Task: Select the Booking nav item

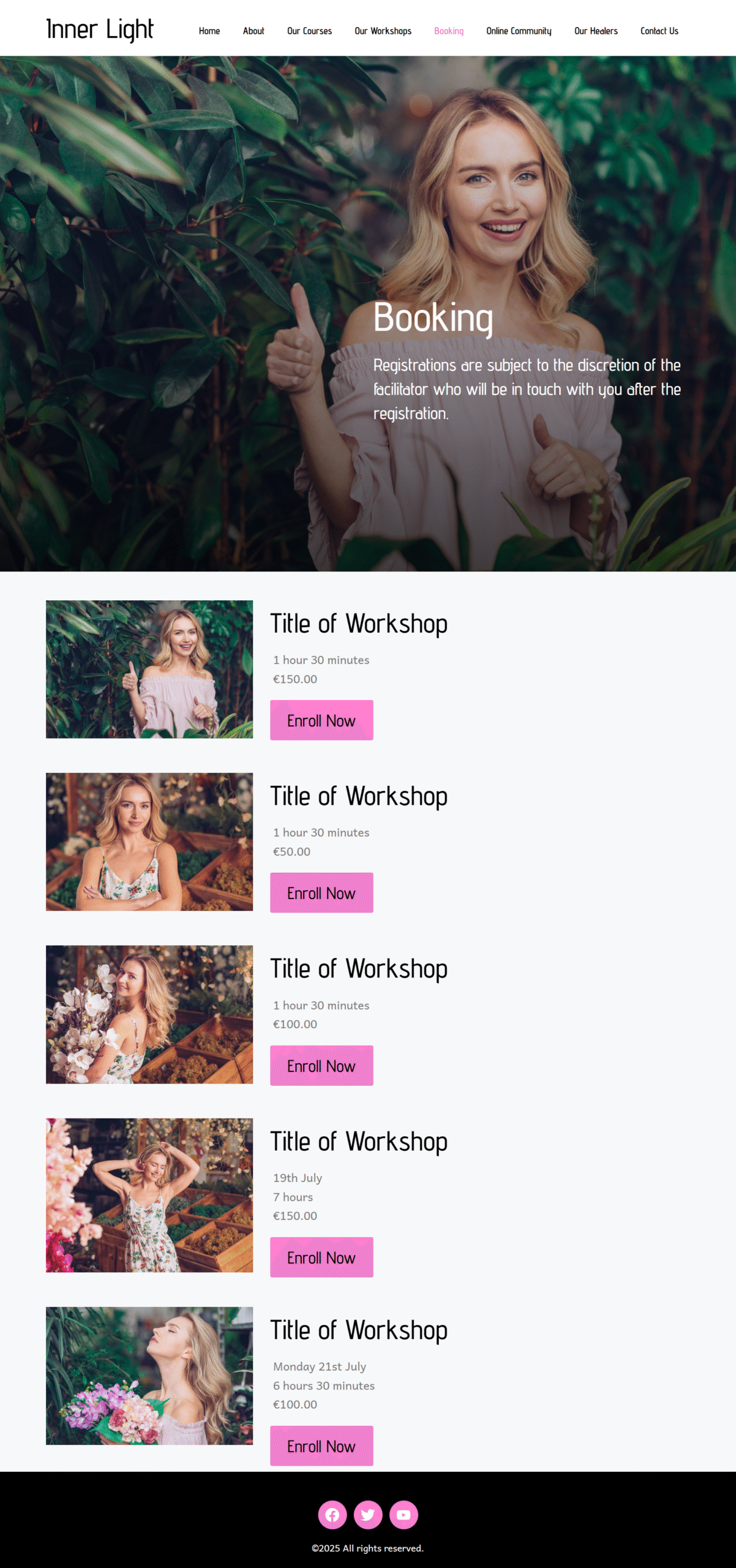Action: (x=449, y=31)
